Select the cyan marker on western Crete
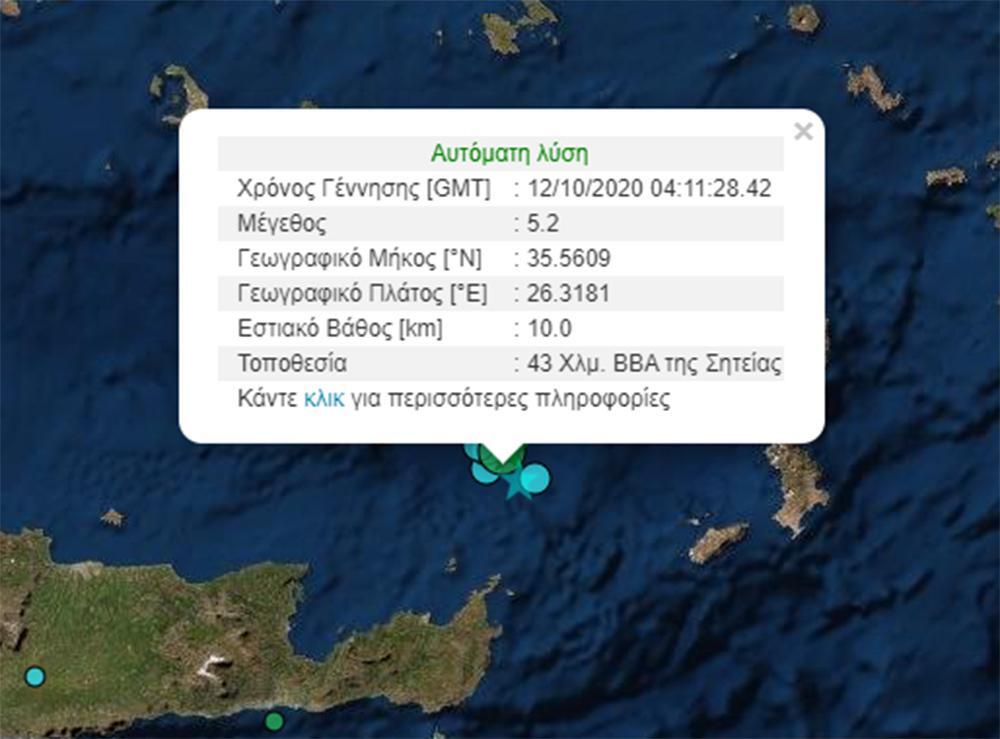The width and height of the screenshot is (1000, 739). click(x=35, y=677)
